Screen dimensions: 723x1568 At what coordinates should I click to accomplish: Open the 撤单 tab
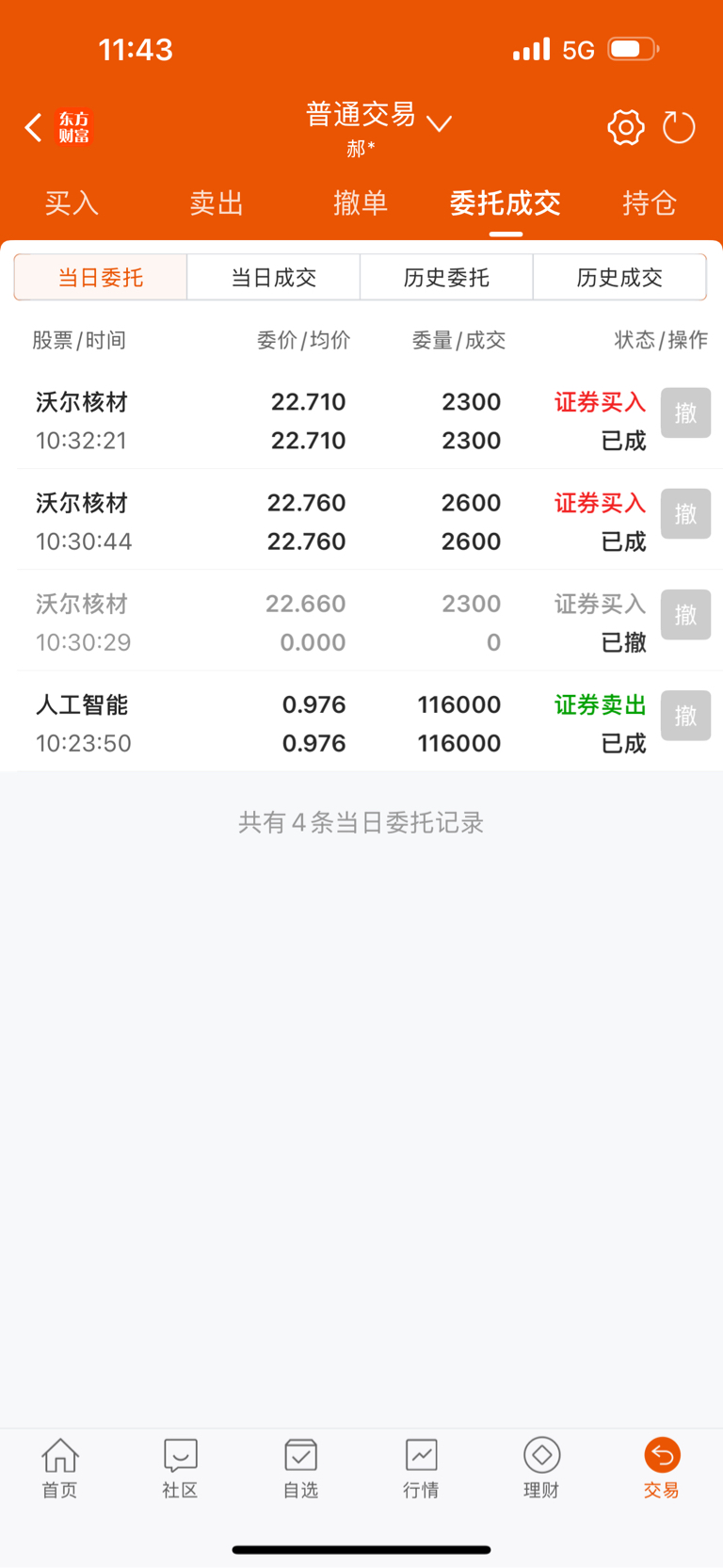pos(361,202)
